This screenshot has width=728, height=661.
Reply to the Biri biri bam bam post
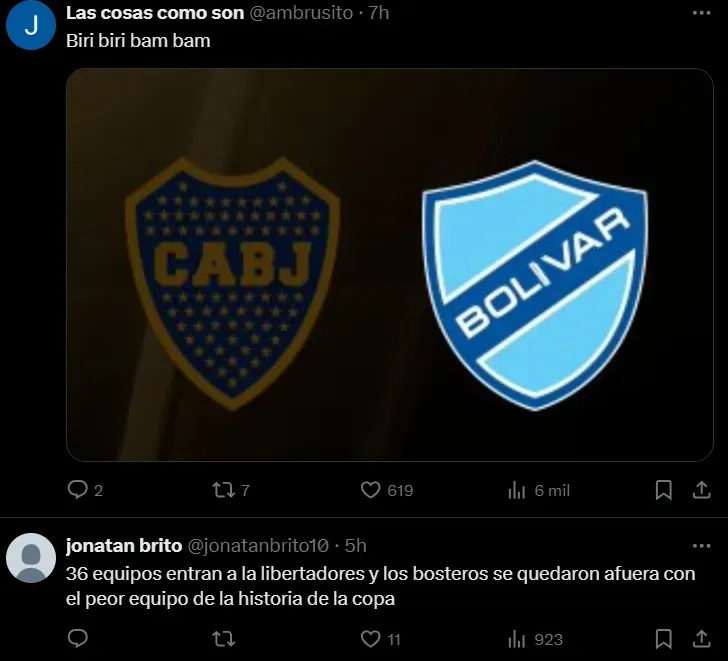click(x=78, y=490)
